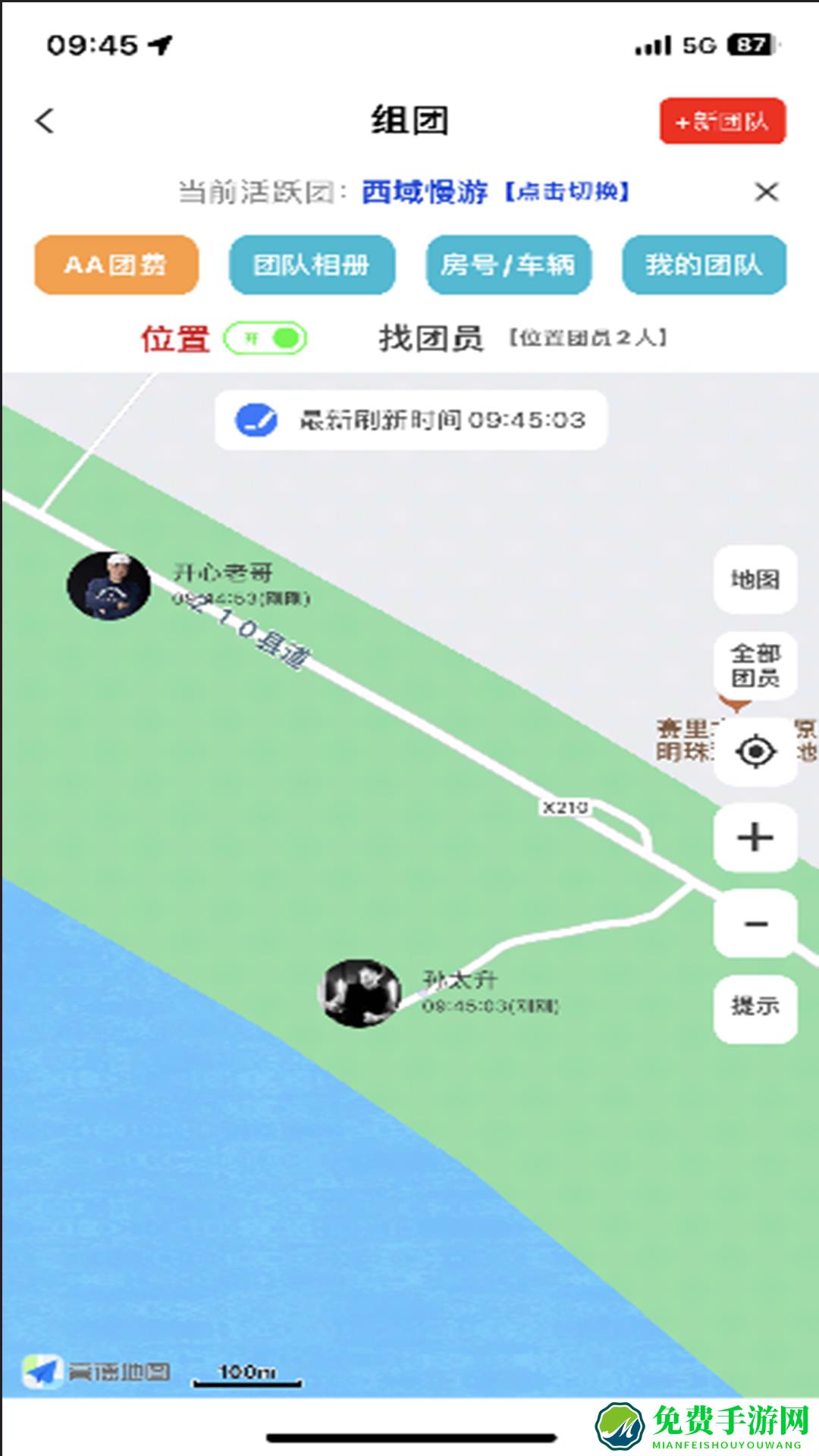
Task: Open the 团队相册 team album tab
Action: pos(312,265)
